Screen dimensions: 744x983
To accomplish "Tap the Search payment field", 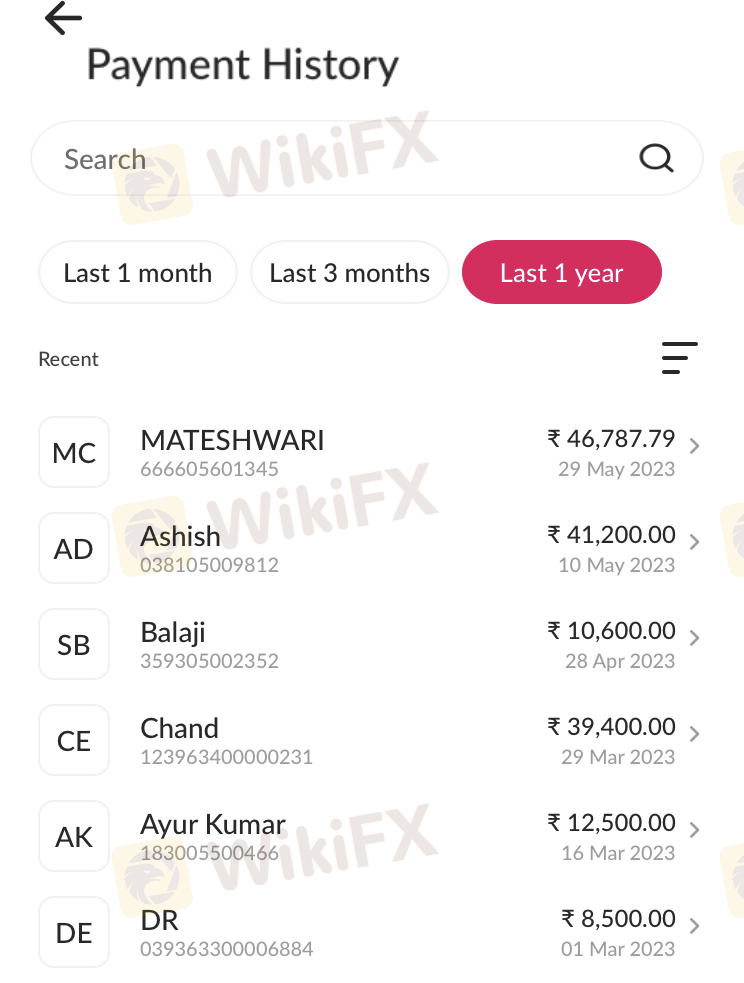I will [340, 159].
